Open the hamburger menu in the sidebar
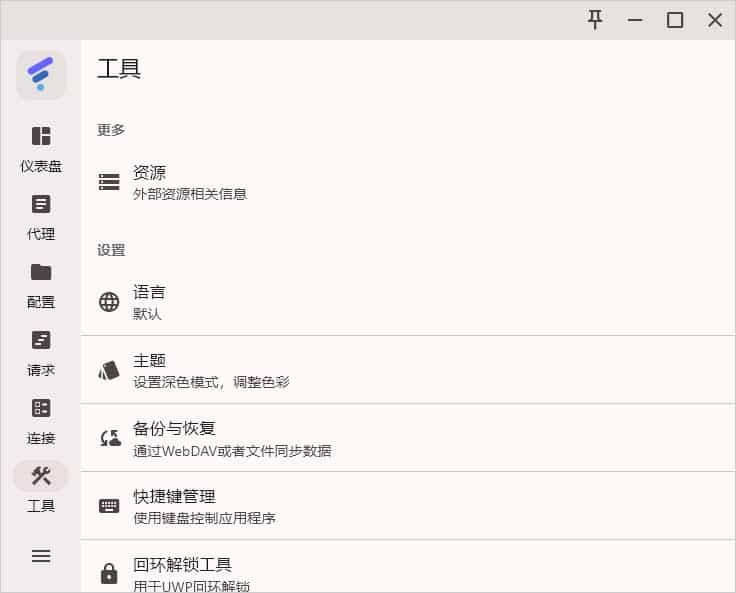The height and width of the screenshot is (593, 736). pos(41,556)
